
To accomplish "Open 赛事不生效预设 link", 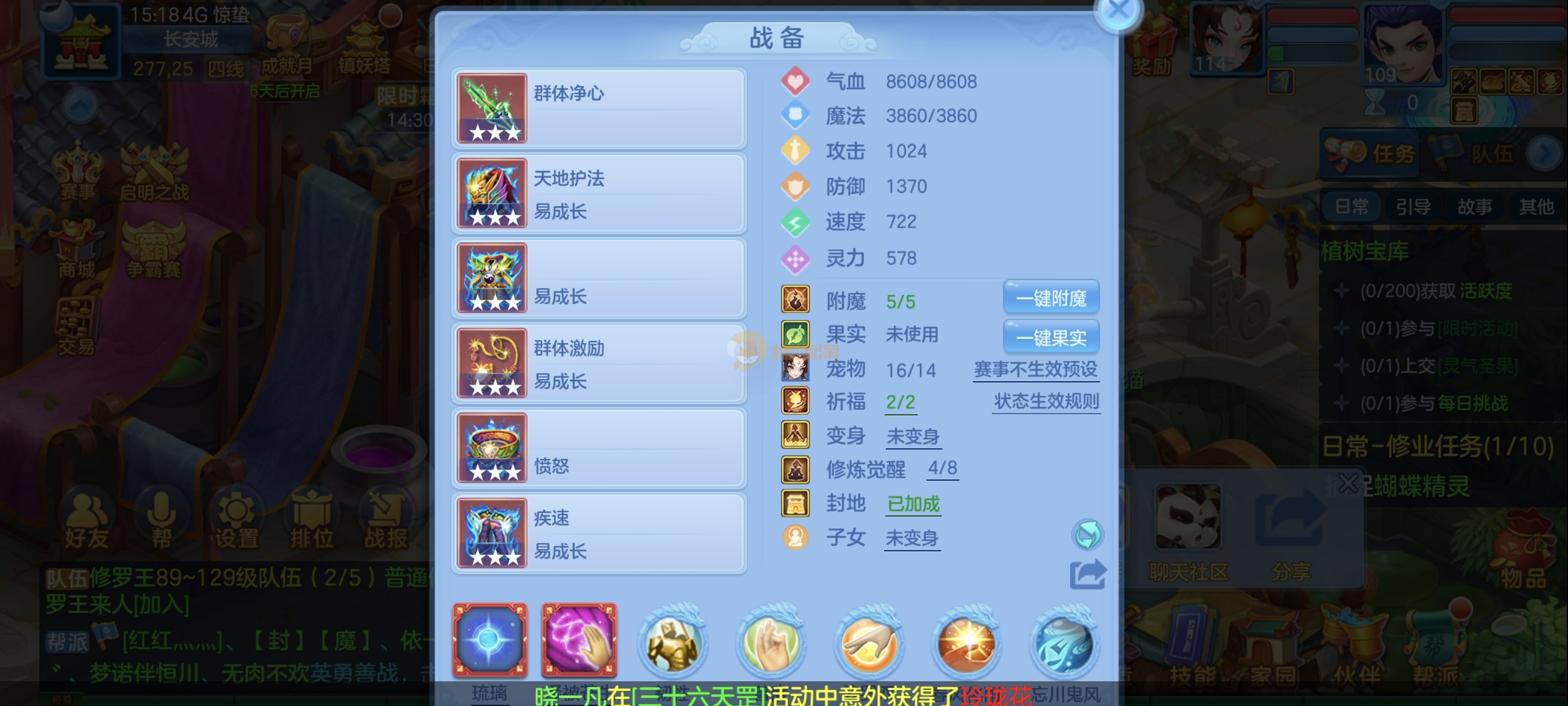I will pos(1036,369).
